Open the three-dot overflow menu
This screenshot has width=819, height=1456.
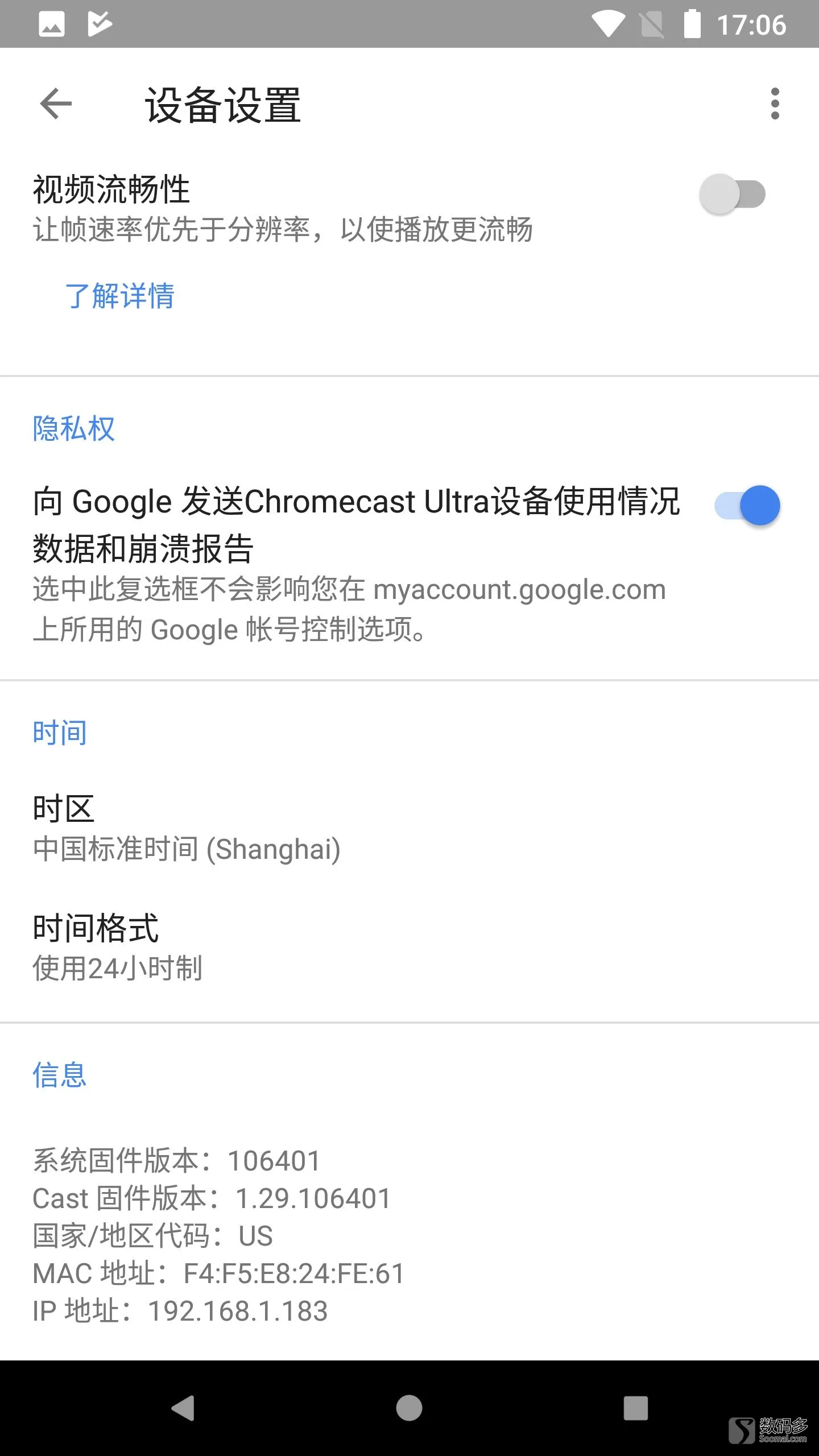[775, 104]
